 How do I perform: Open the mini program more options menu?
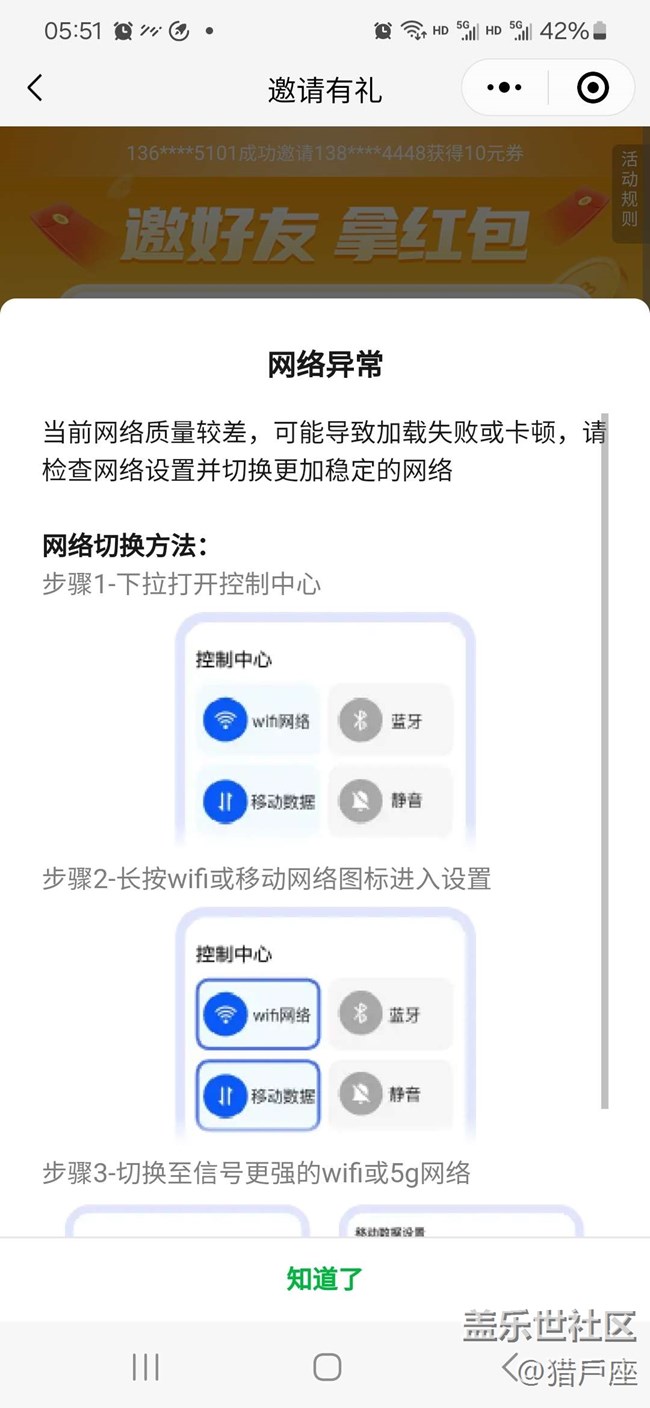504,89
